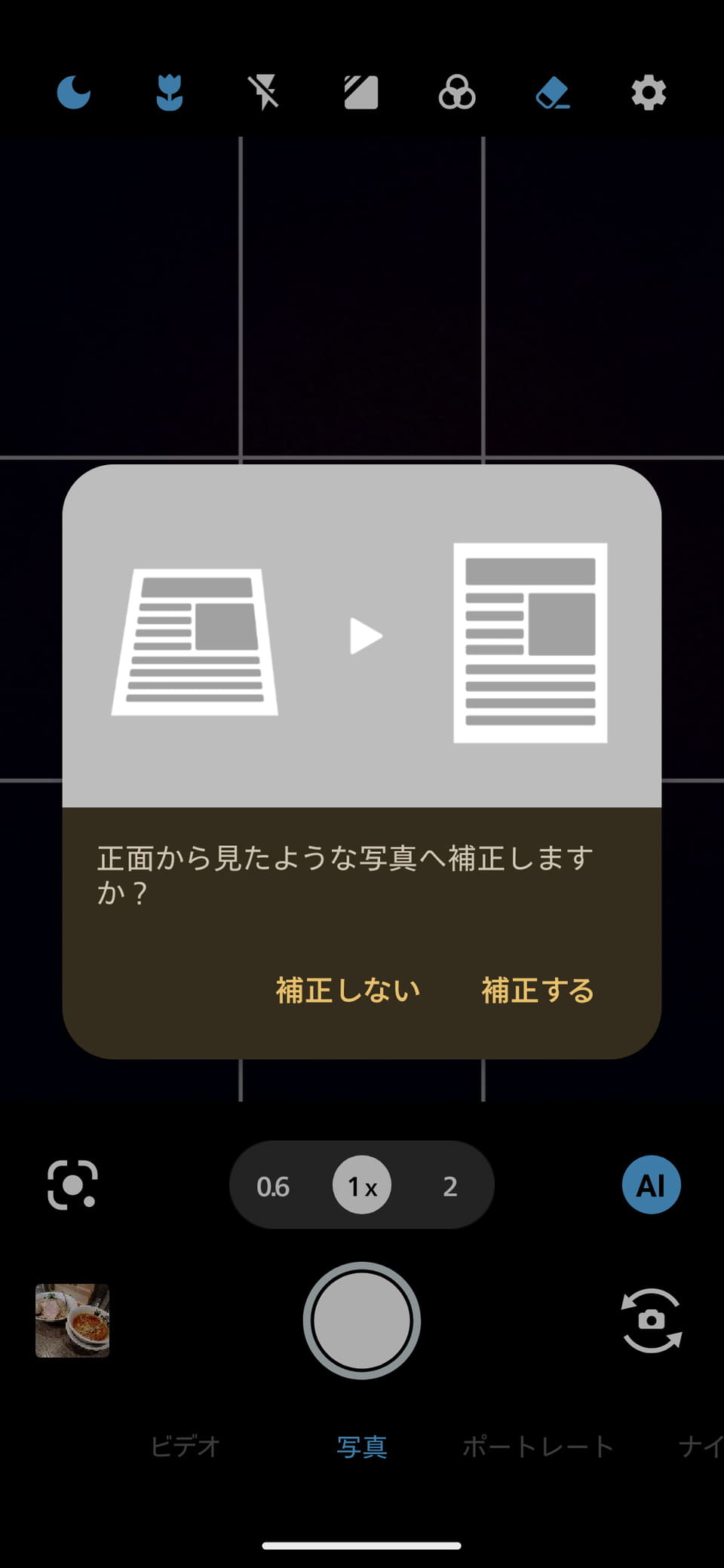Select 0.6 wide zoom
The width and height of the screenshot is (724, 1568).
pos(273,1187)
